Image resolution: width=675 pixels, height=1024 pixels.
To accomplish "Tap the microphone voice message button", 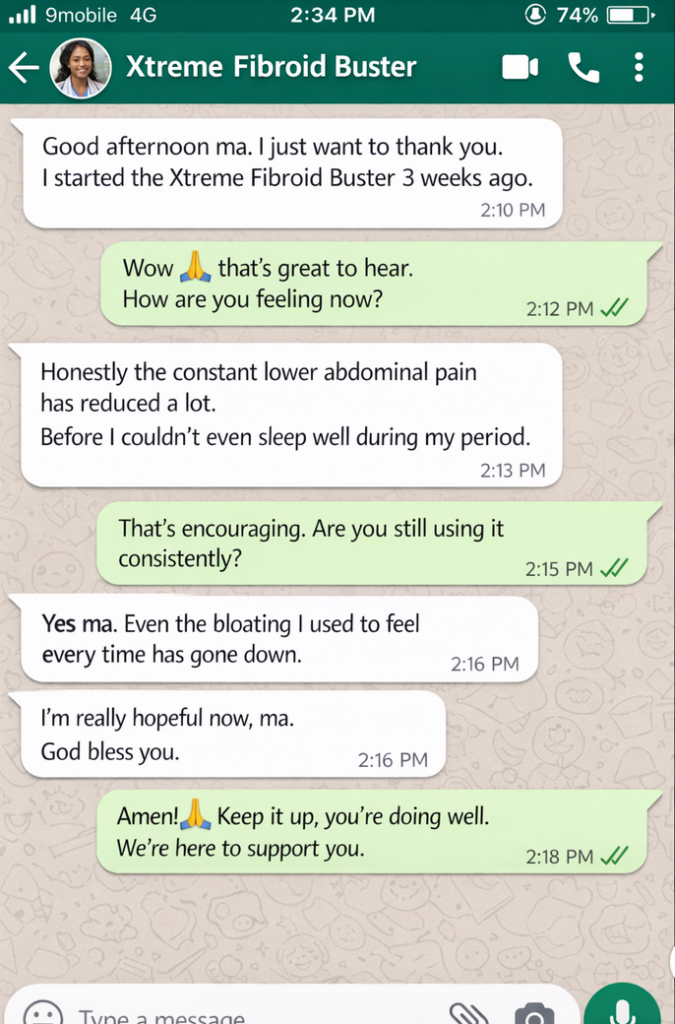I will [621, 1008].
